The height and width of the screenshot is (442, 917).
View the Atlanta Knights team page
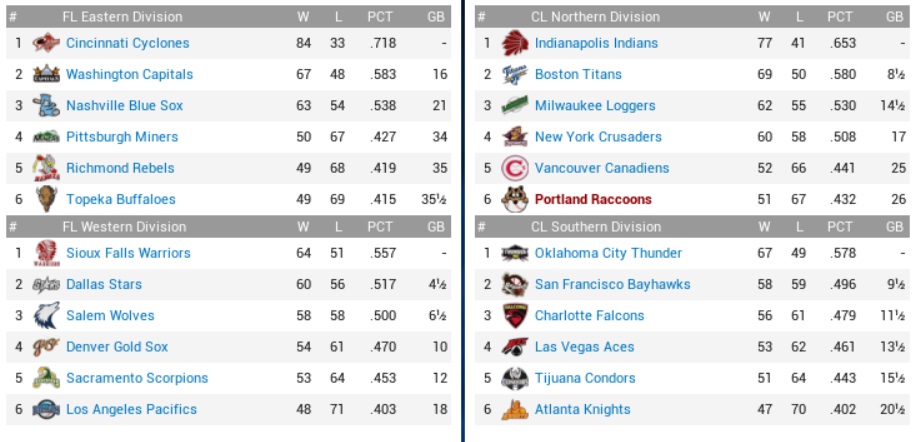click(x=582, y=409)
